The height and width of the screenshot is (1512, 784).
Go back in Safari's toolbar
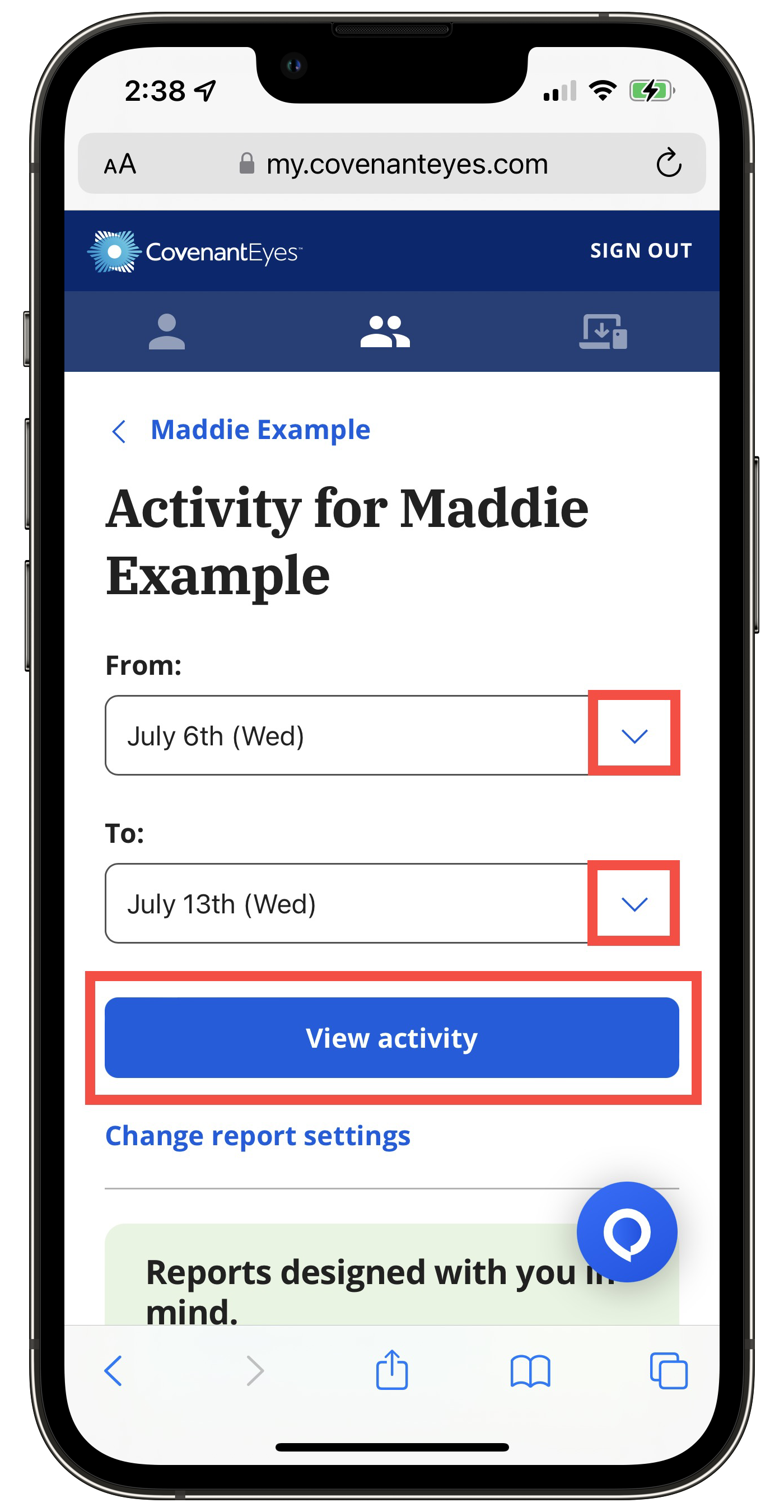point(113,1371)
